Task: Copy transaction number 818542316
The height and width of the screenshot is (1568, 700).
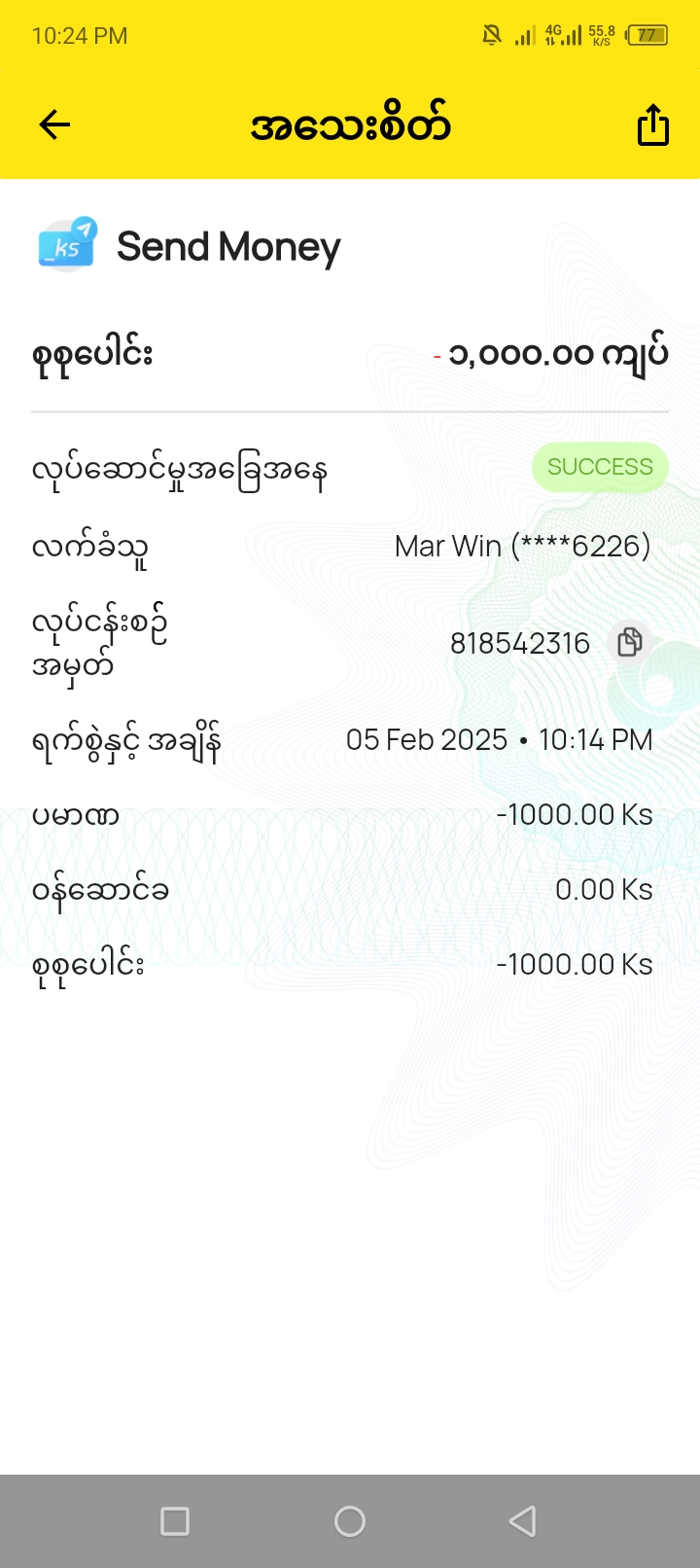Action: tap(630, 642)
